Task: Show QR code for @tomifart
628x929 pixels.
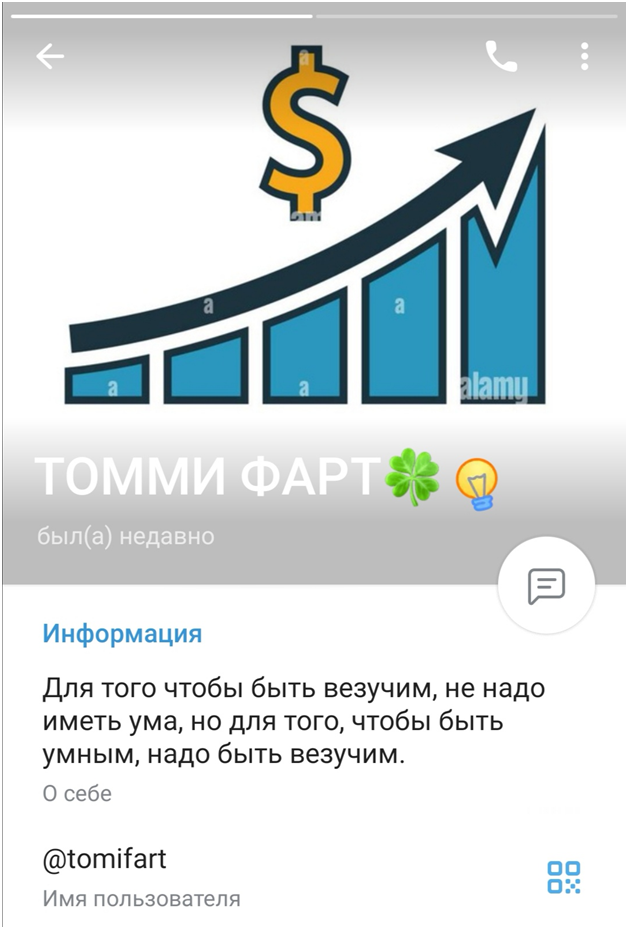Action: coord(563,877)
